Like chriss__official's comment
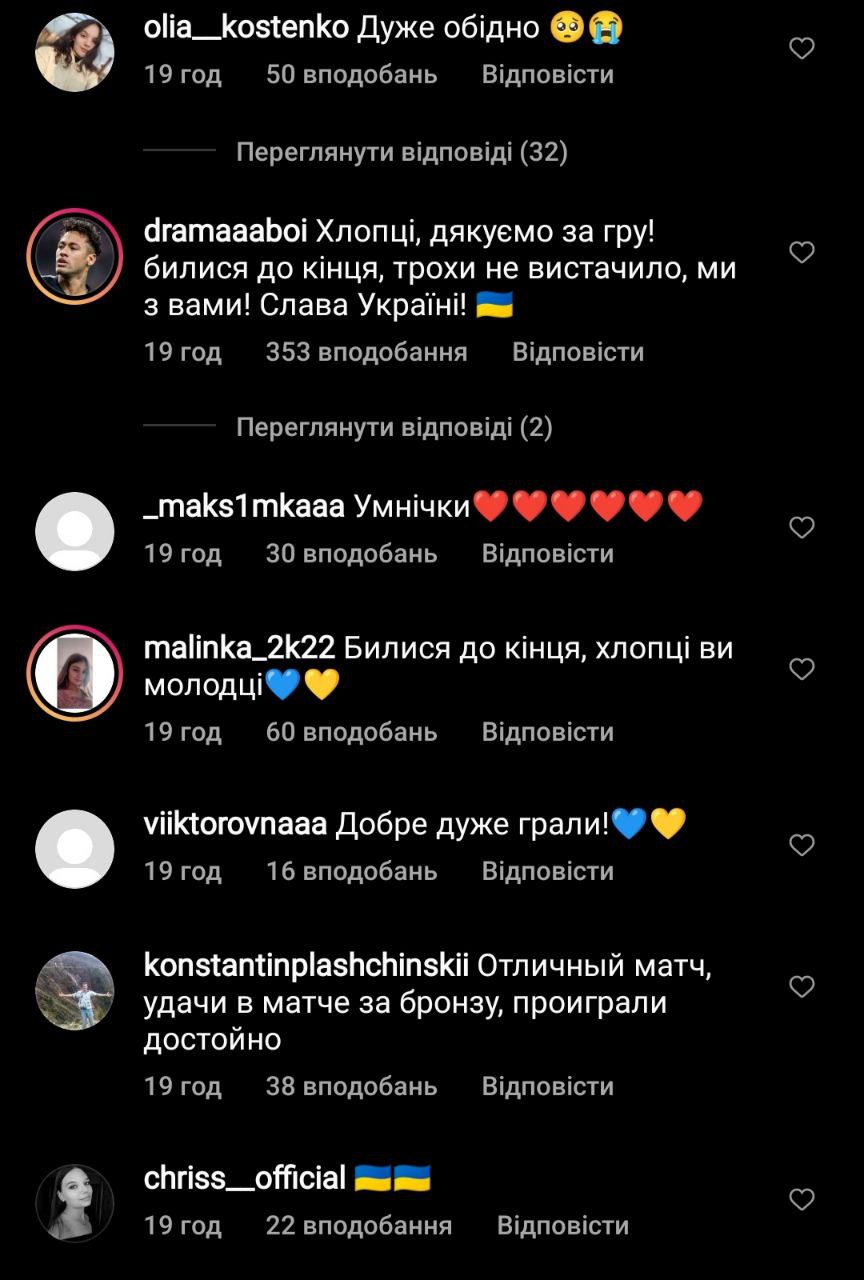 (802, 1199)
